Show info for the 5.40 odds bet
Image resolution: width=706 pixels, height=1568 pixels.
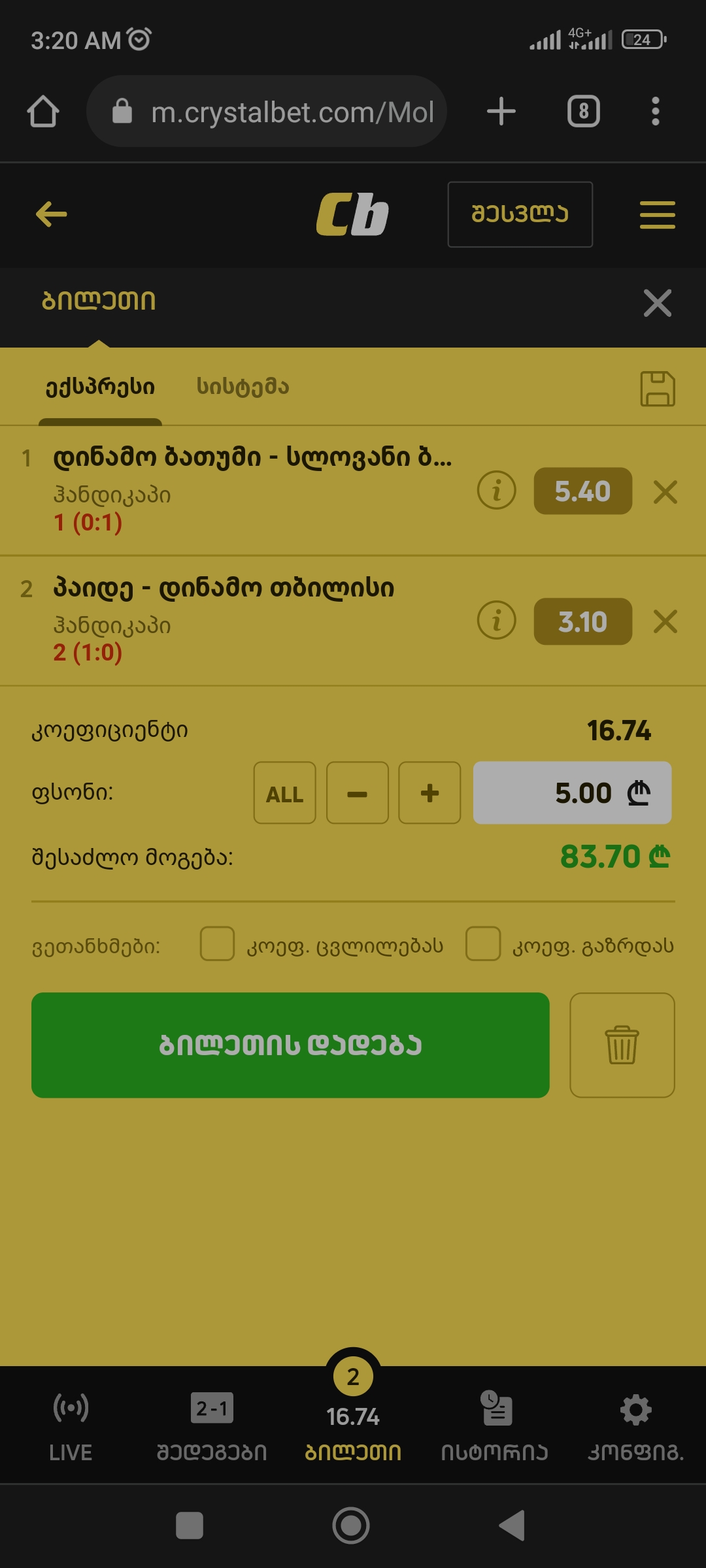click(x=496, y=491)
